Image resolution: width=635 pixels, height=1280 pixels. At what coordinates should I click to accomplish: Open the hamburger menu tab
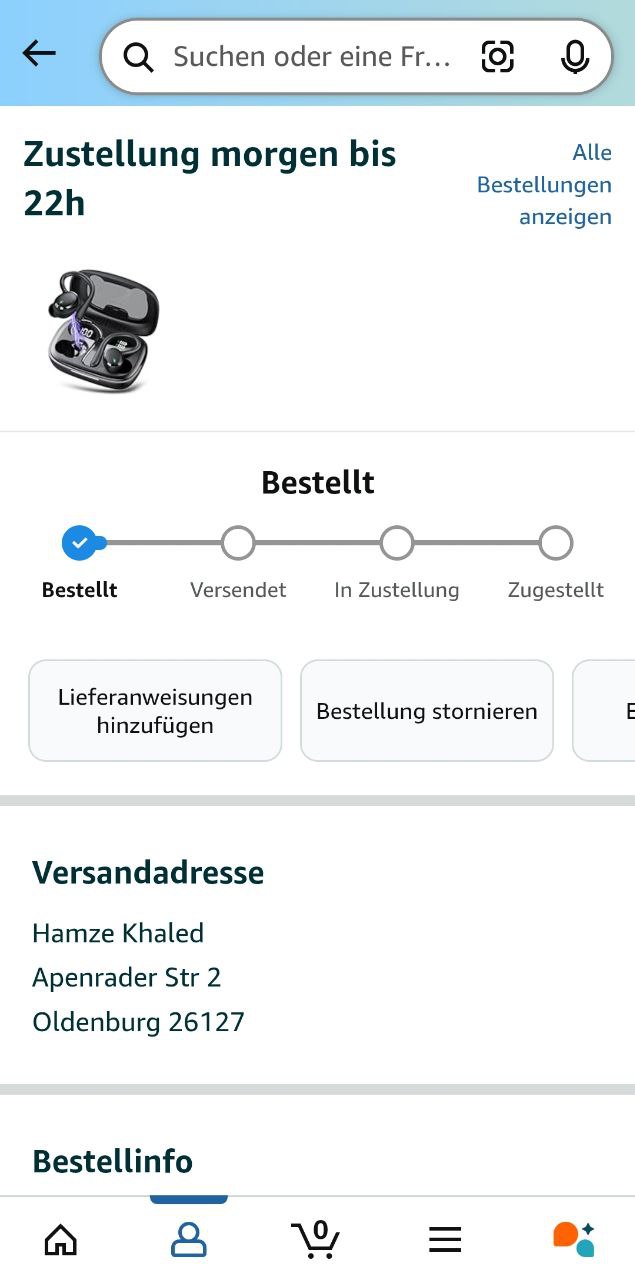[445, 1240]
